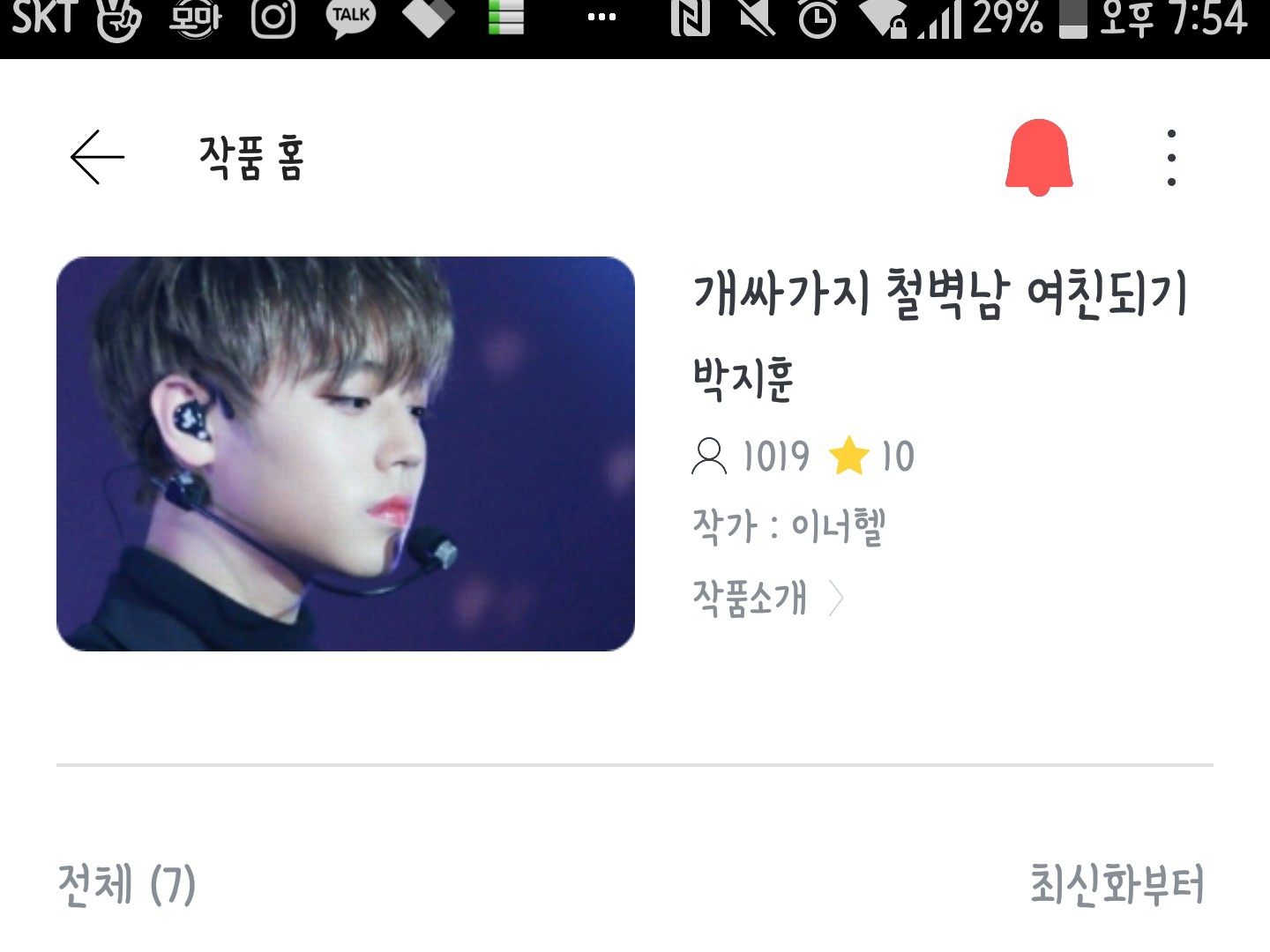The width and height of the screenshot is (1270, 952).
Task: Change sort order via 최신화부터
Action: click(1117, 884)
